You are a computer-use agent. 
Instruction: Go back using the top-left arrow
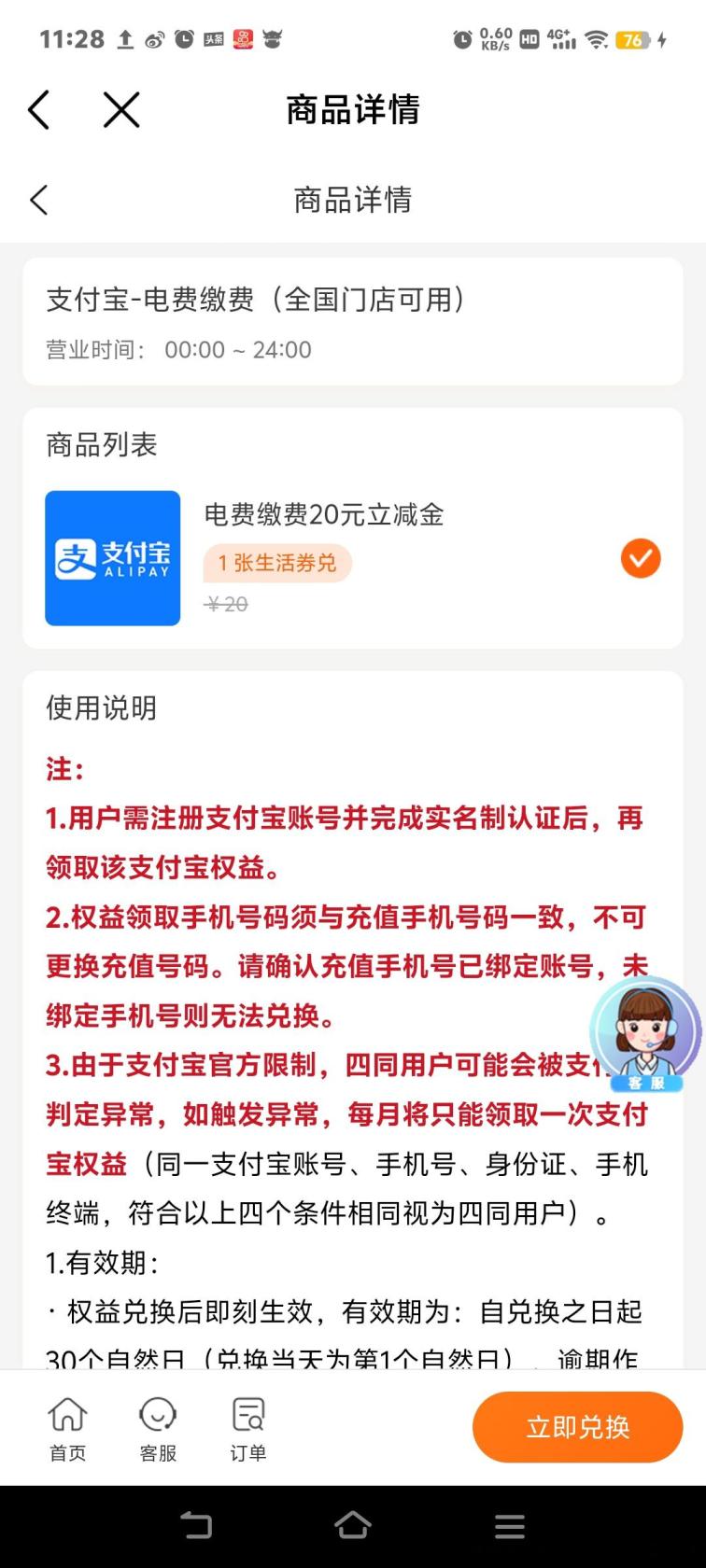tap(38, 110)
